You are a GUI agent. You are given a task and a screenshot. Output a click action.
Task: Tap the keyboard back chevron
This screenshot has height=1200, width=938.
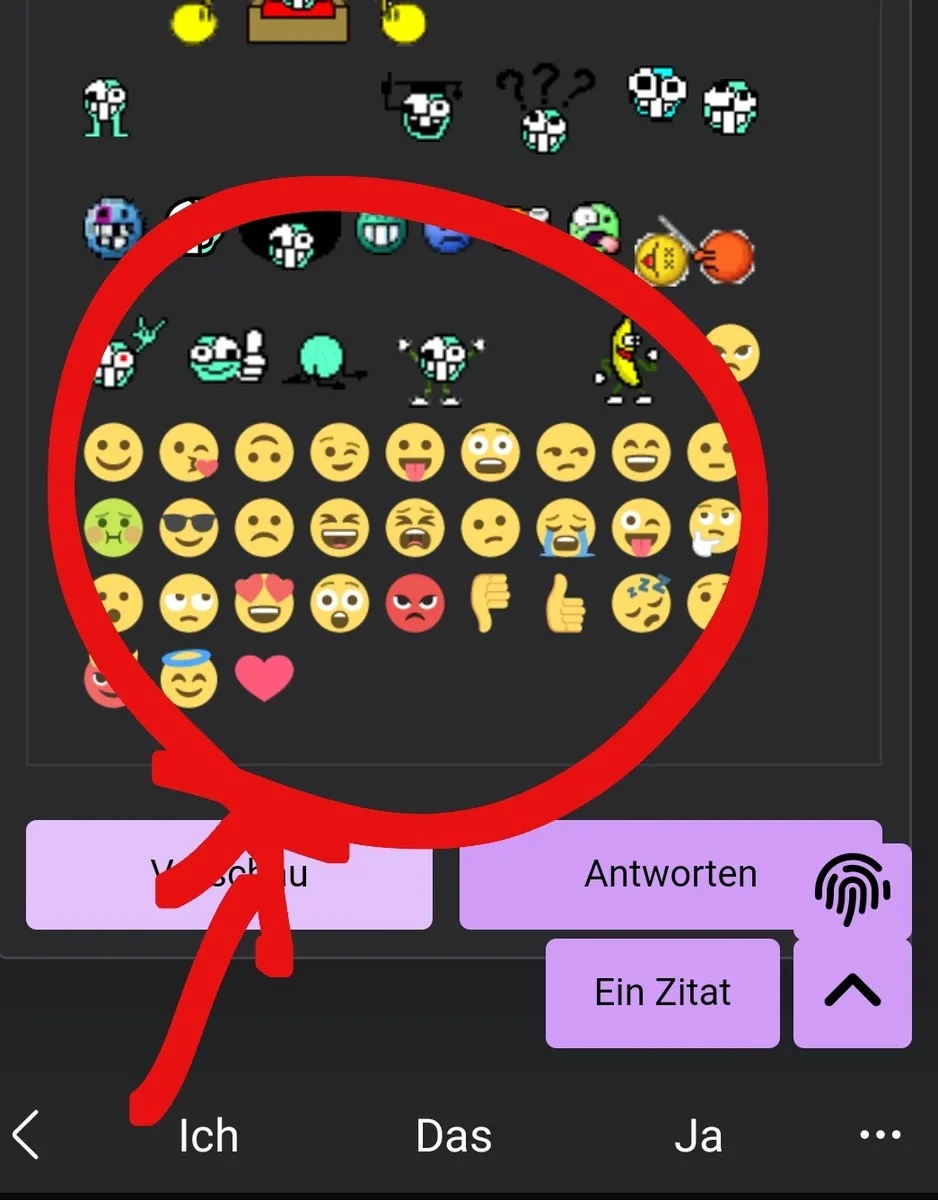tap(27, 1136)
